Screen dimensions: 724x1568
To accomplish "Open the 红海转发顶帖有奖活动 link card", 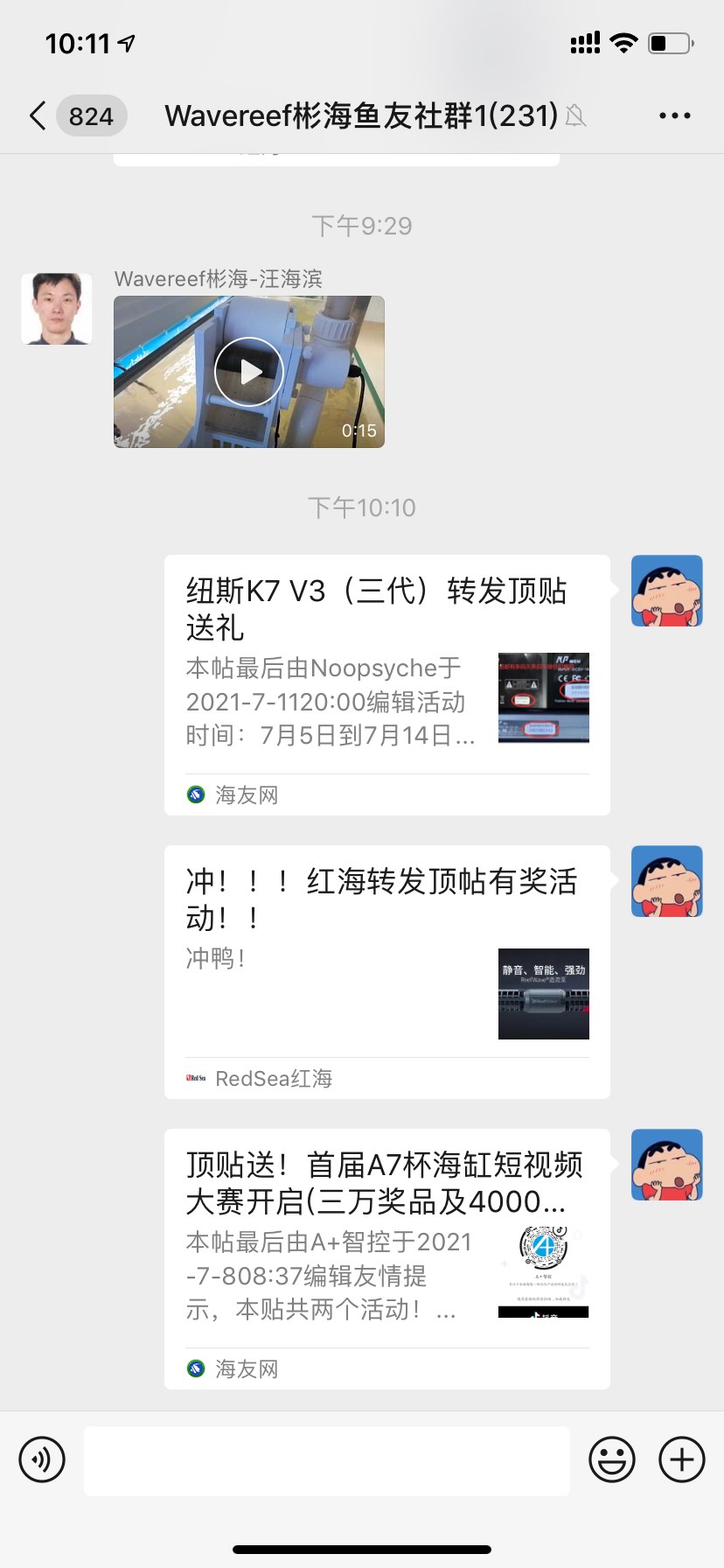I will (x=386, y=971).
